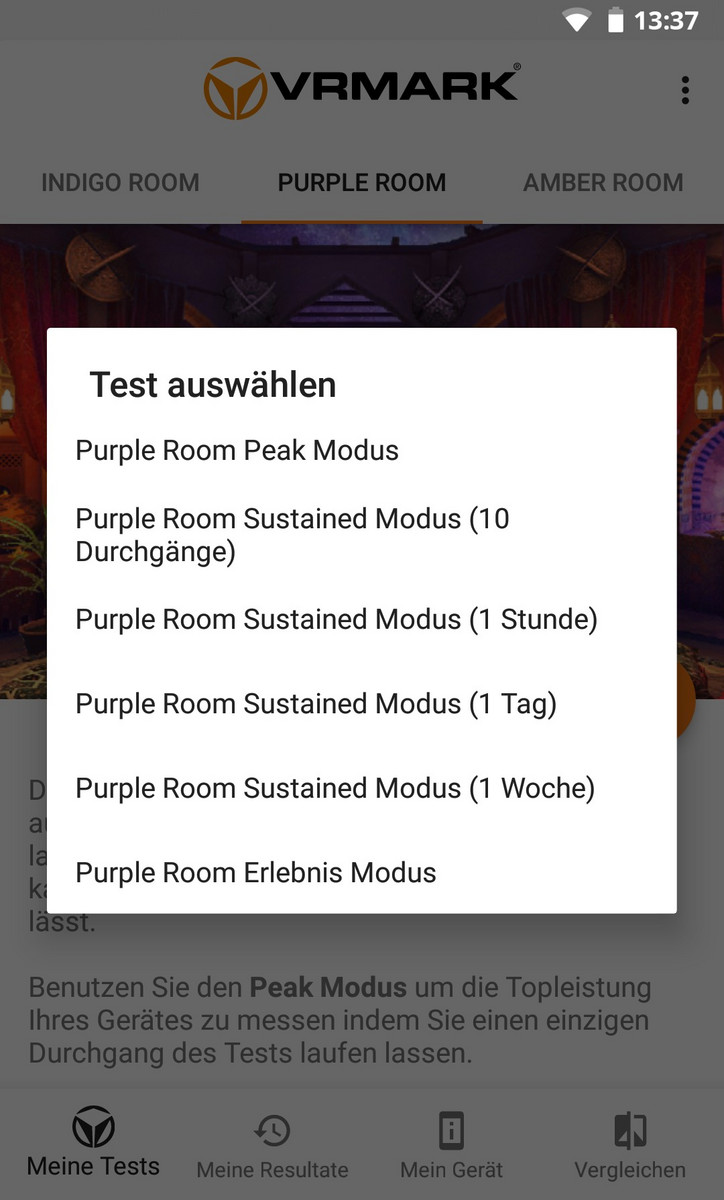The width and height of the screenshot is (724, 1200).
Task: Pick Purple Room Sustained Modus (1 Stunde)
Action: (336, 620)
